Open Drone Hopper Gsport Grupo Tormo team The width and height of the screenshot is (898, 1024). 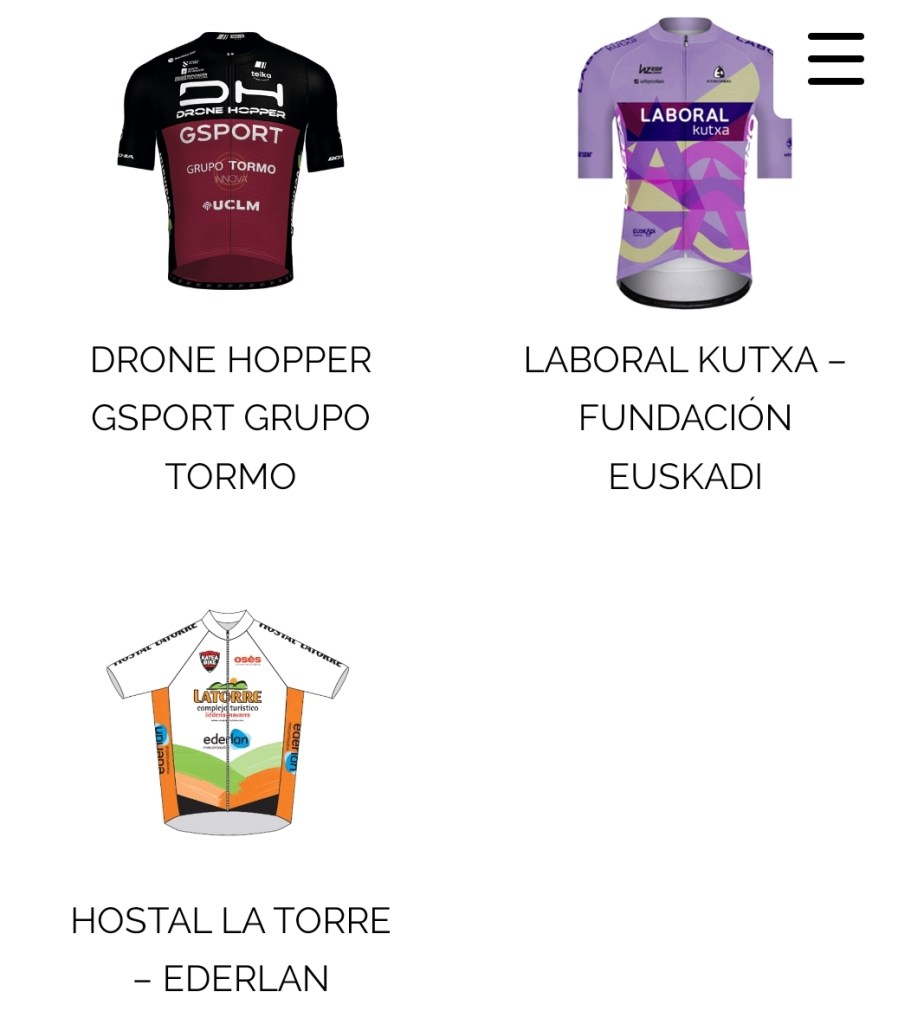231,417
